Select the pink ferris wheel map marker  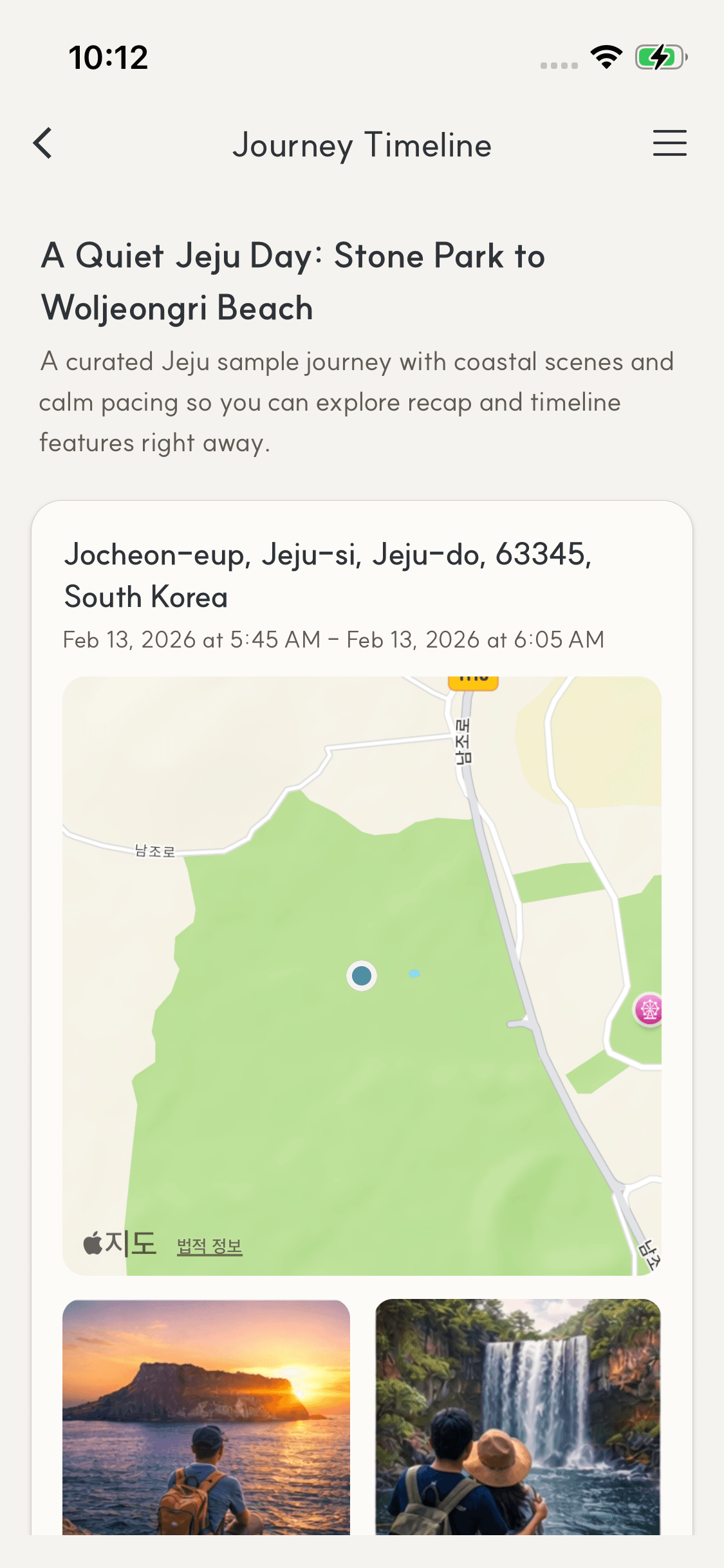click(x=649, y=1009)
